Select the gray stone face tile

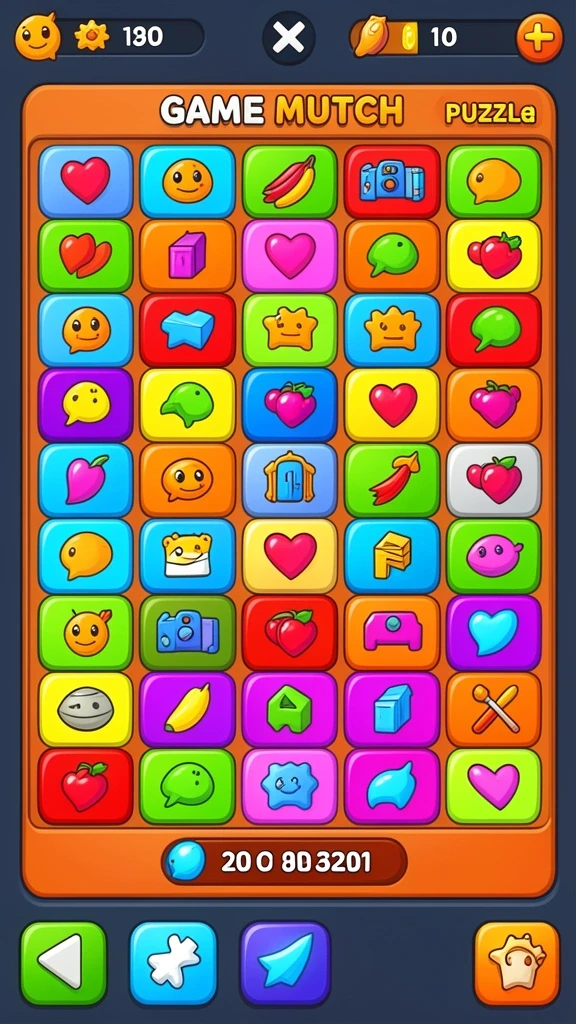pos(86,709)
